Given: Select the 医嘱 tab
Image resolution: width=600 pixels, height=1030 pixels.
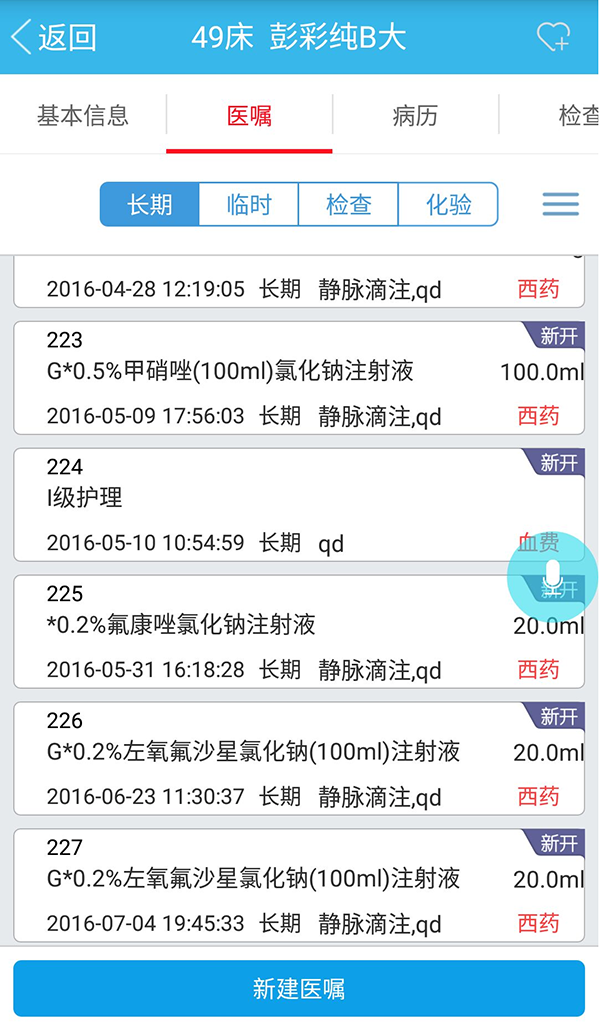Looking at the screenshot, I should [249, 115].
